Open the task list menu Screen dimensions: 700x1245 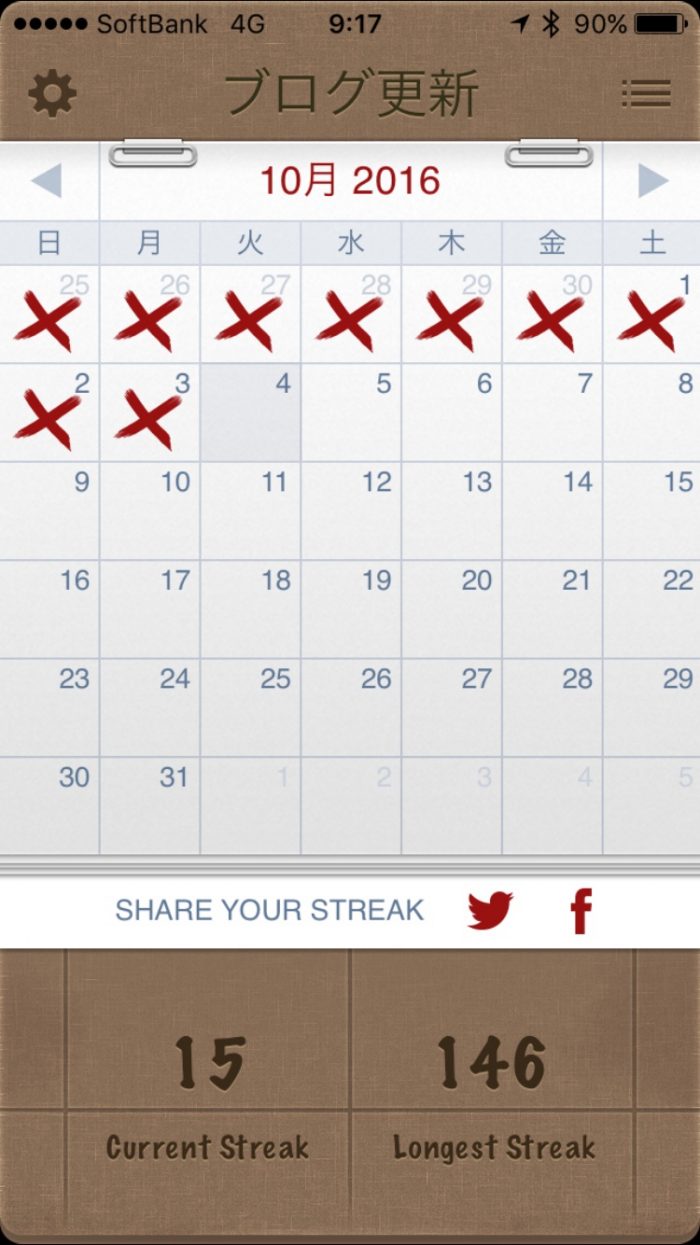(646, 94)
